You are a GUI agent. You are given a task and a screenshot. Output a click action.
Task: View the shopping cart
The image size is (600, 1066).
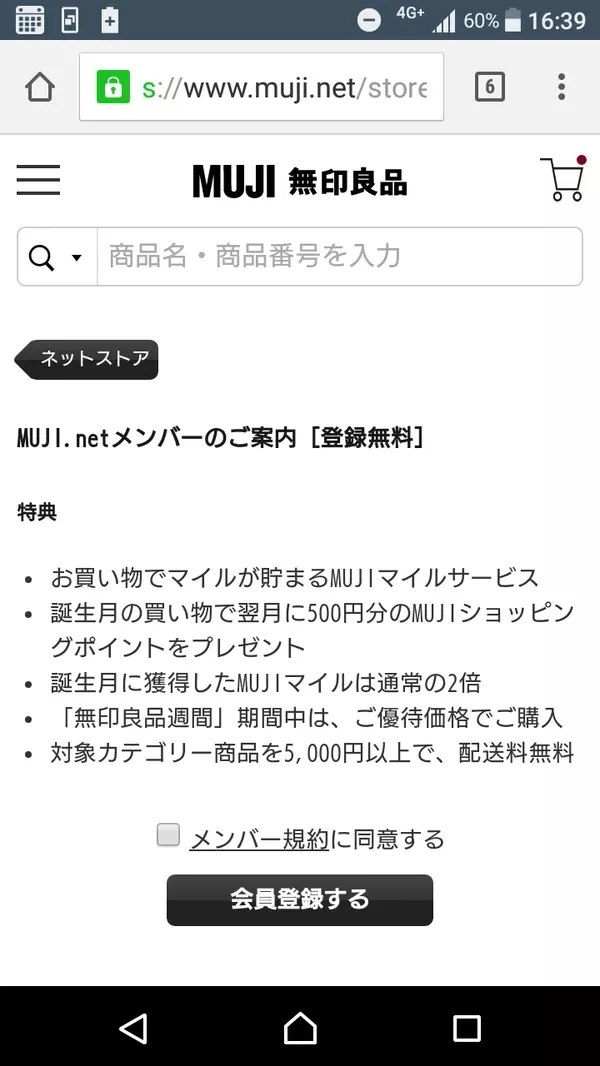tap(562, 180)
